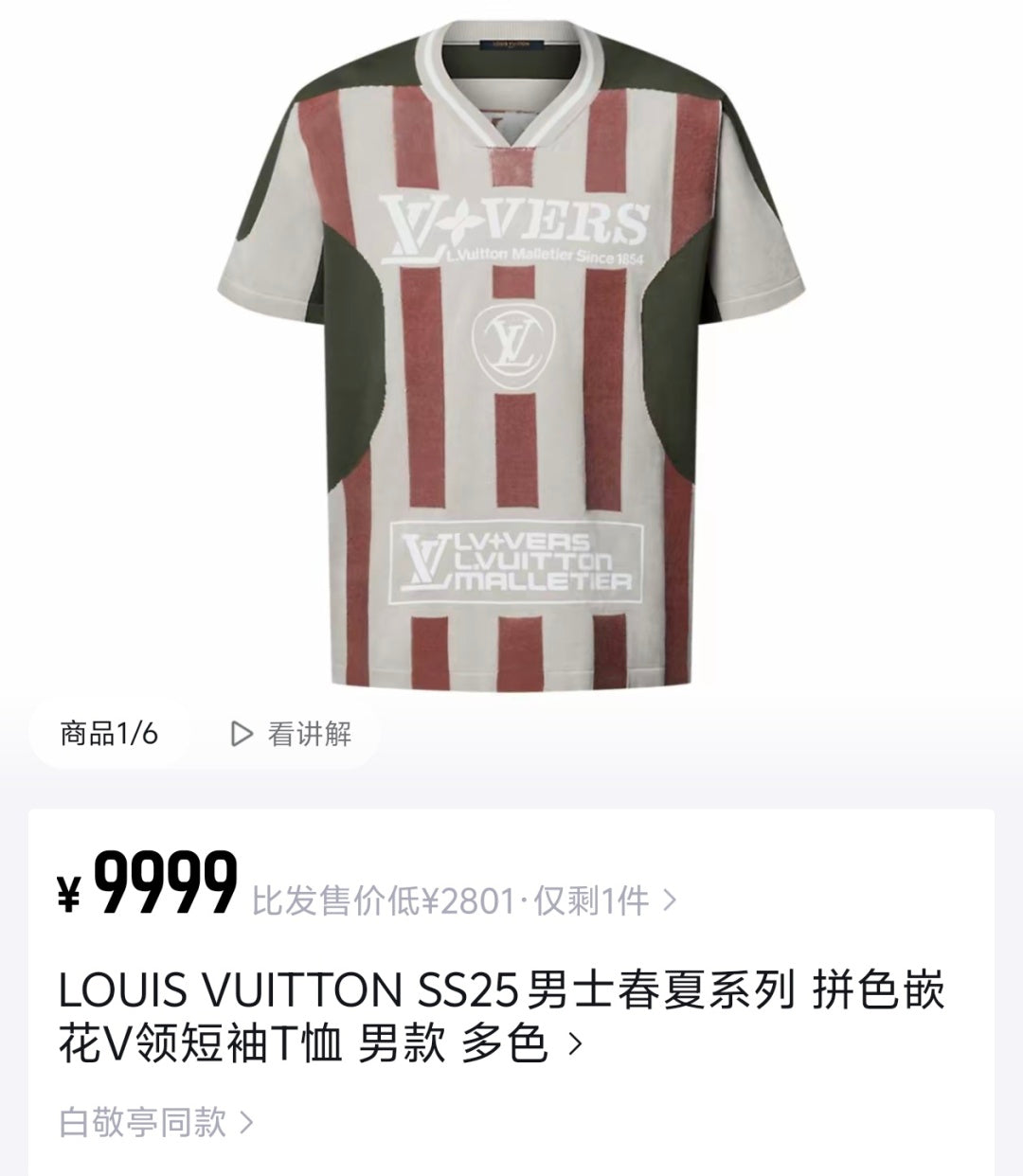Image resolution: width=1023 pixels, height=1176 pixels.
Task: Play the 看讲解 explanation video
Action: 292,734
